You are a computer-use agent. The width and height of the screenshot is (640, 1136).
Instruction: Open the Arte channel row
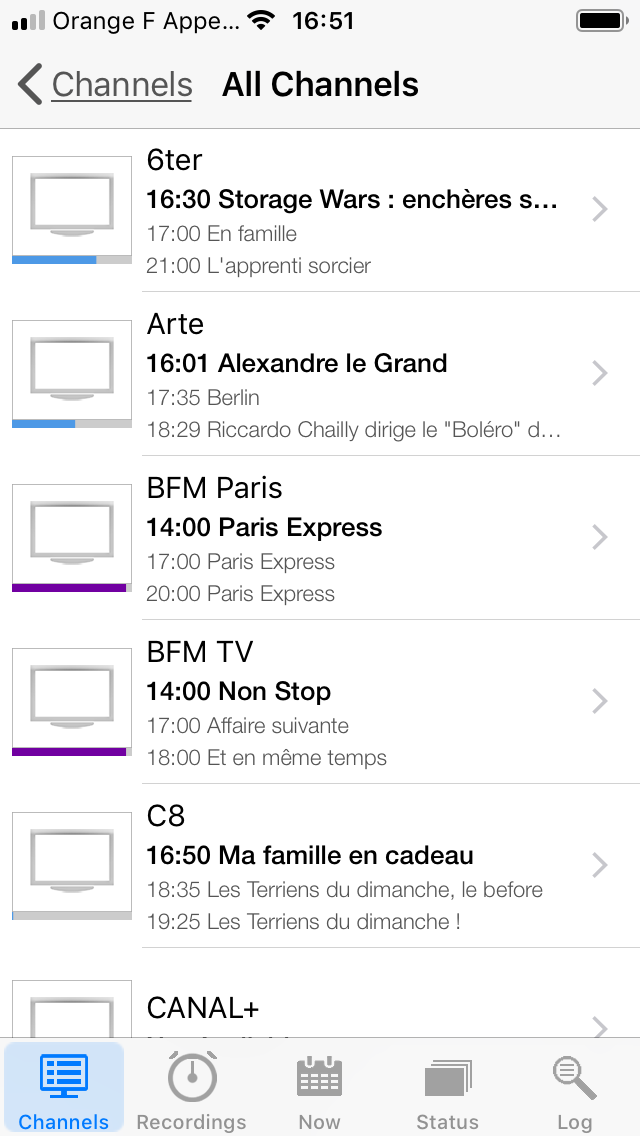pos(320,374)
